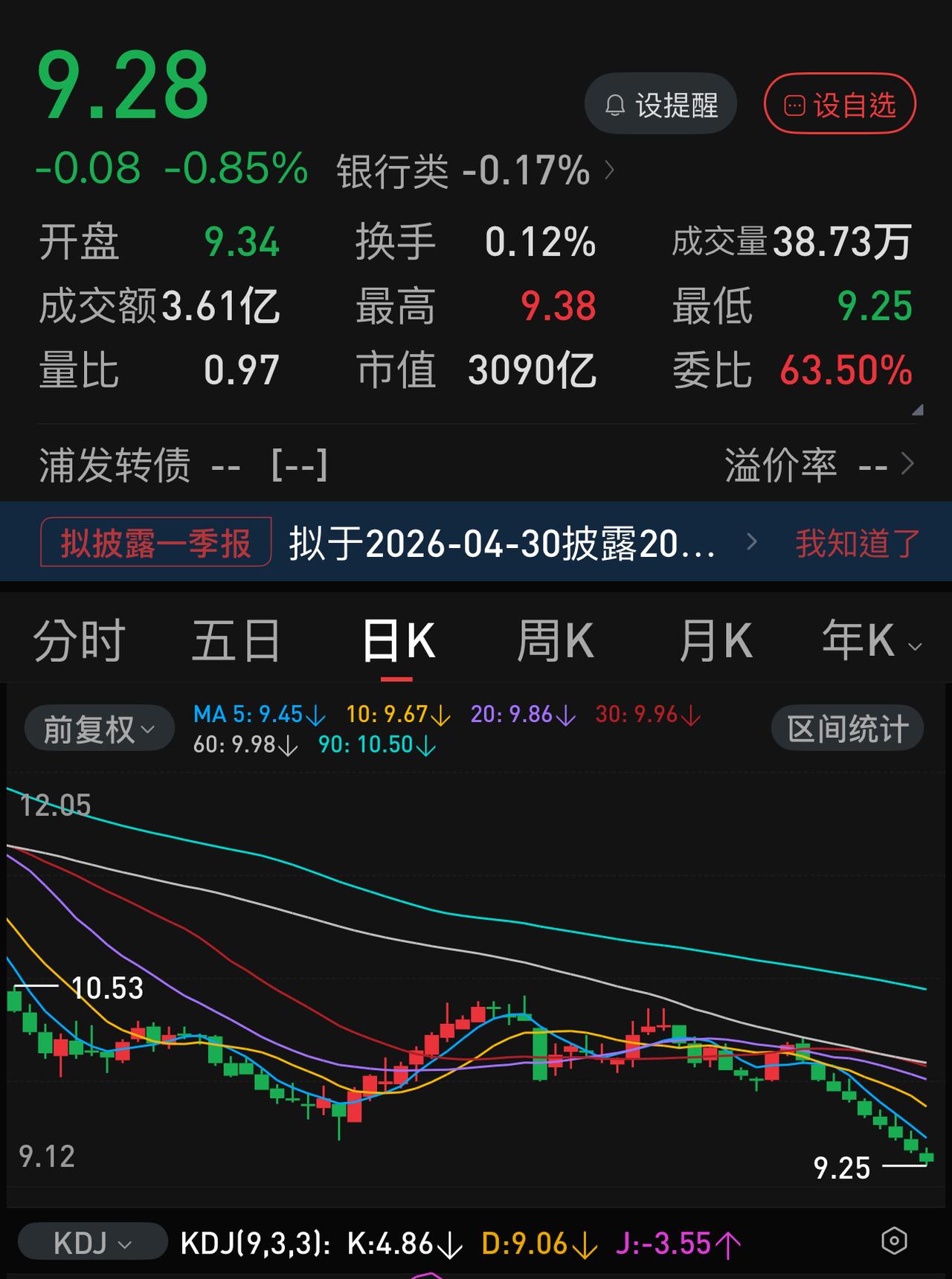Open the 年K dropdown arrow

tap(916, 647)
